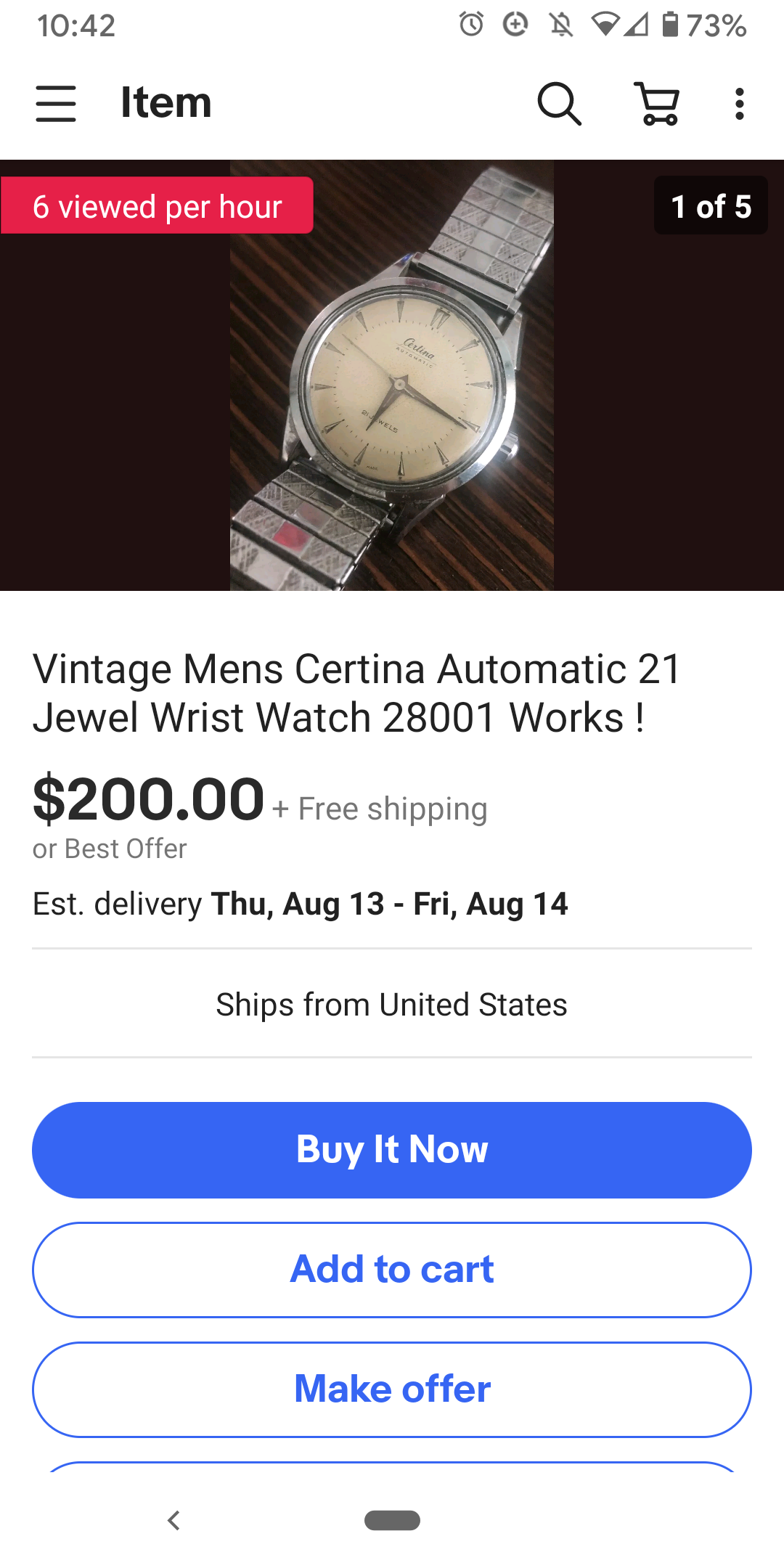Viewport: 784px width, 1568px height.
Task: Tap Buy It Now button
Action: click(x=392, y=1150)
